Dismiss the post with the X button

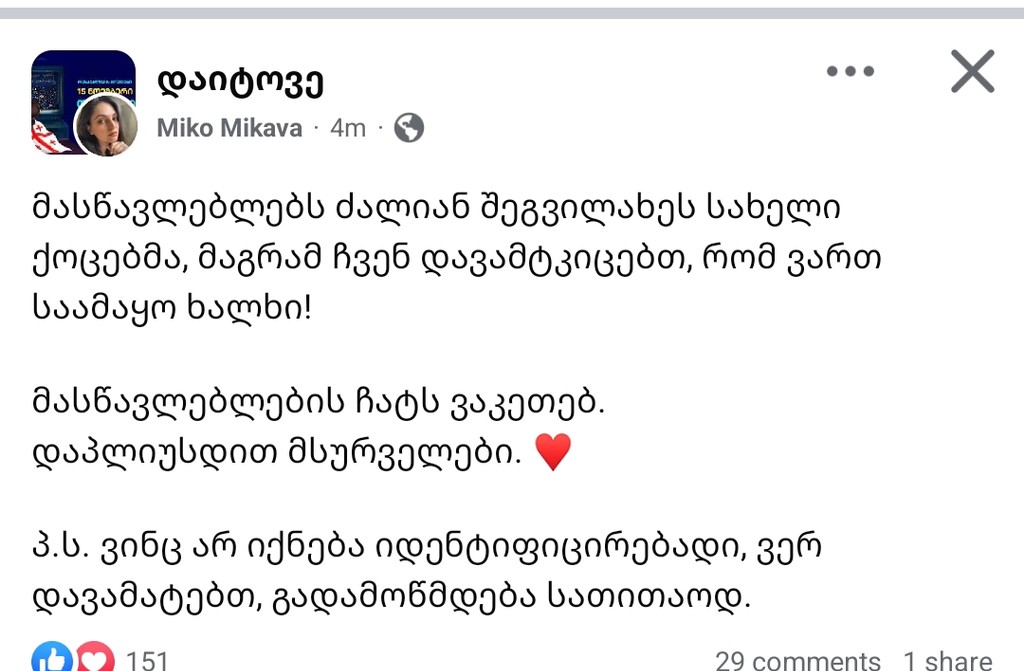tap(972, 72)
